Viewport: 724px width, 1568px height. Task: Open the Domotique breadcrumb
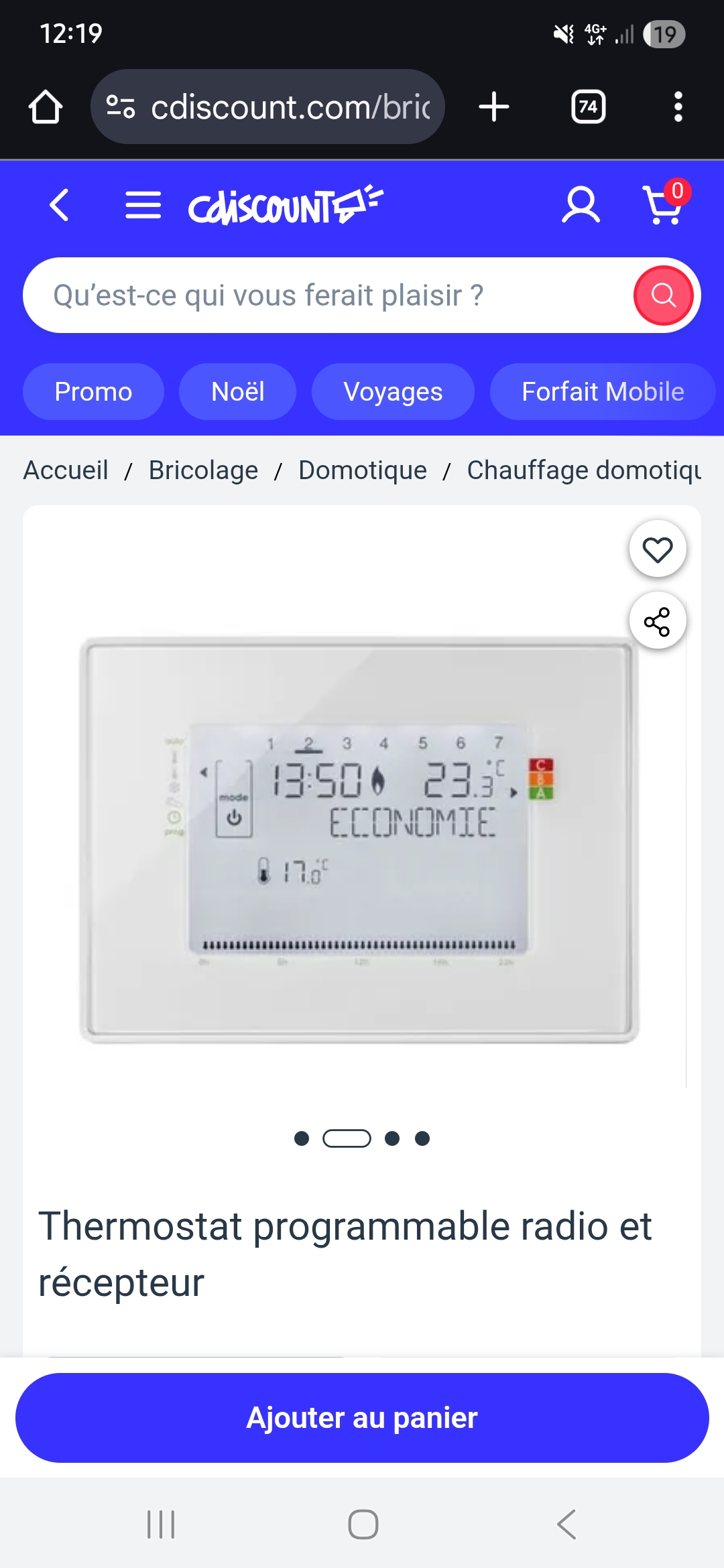(362, 470)
